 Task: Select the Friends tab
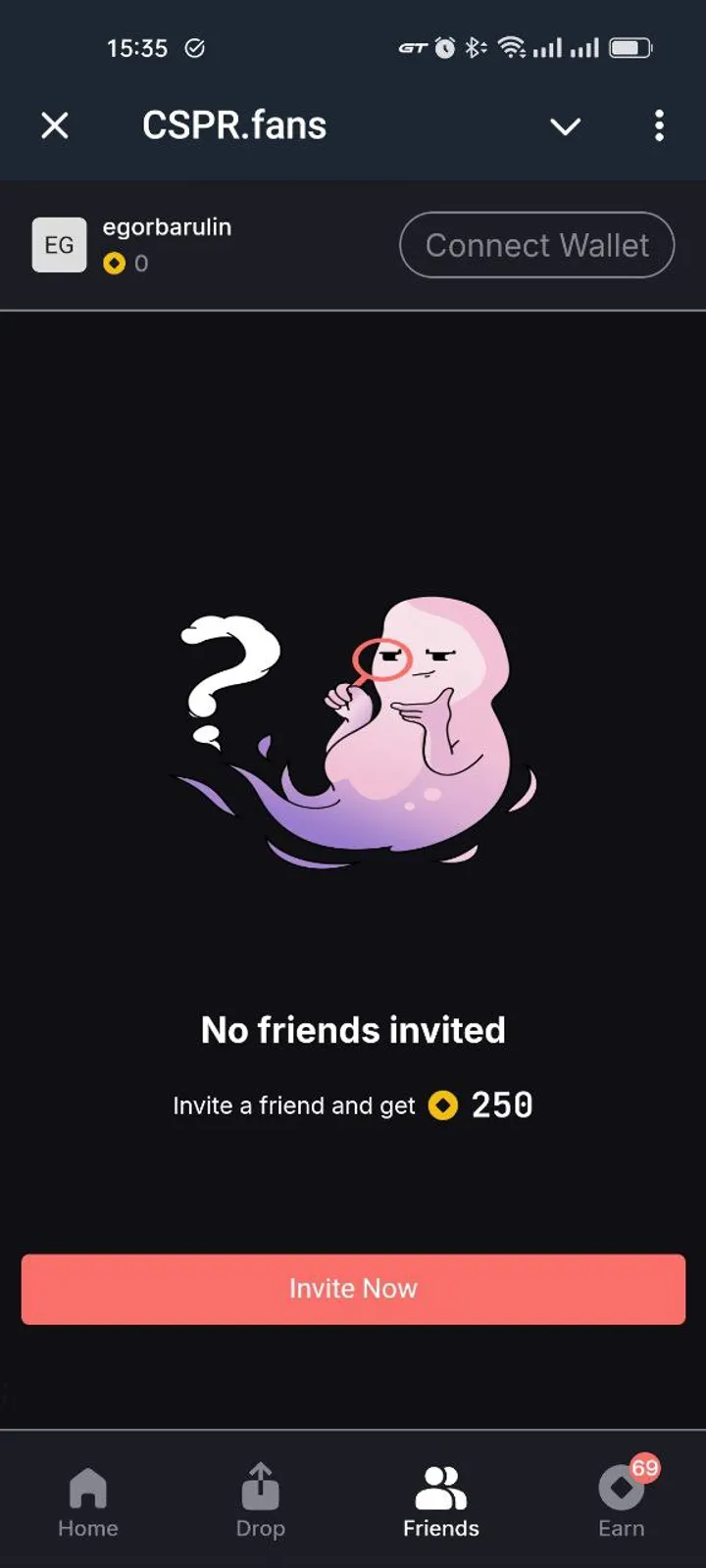(x=441, y=1502)
